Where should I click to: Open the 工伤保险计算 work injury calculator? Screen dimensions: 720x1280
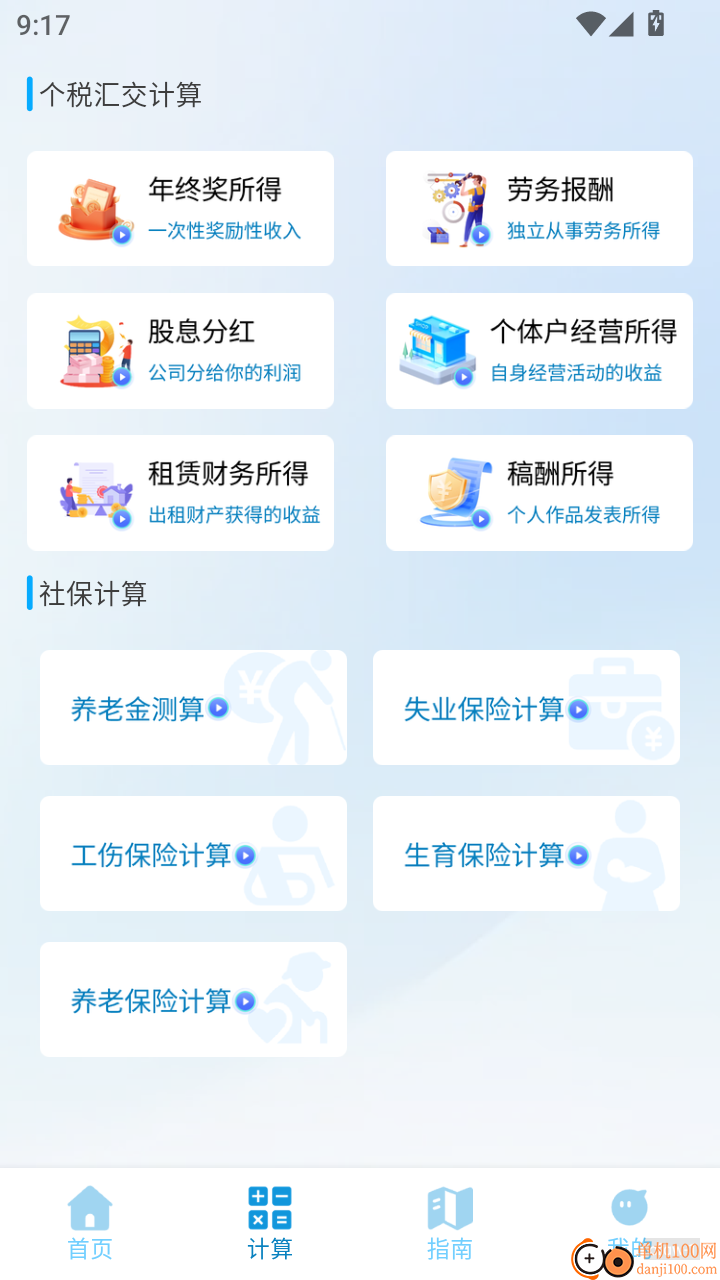[x=193, y=853]
